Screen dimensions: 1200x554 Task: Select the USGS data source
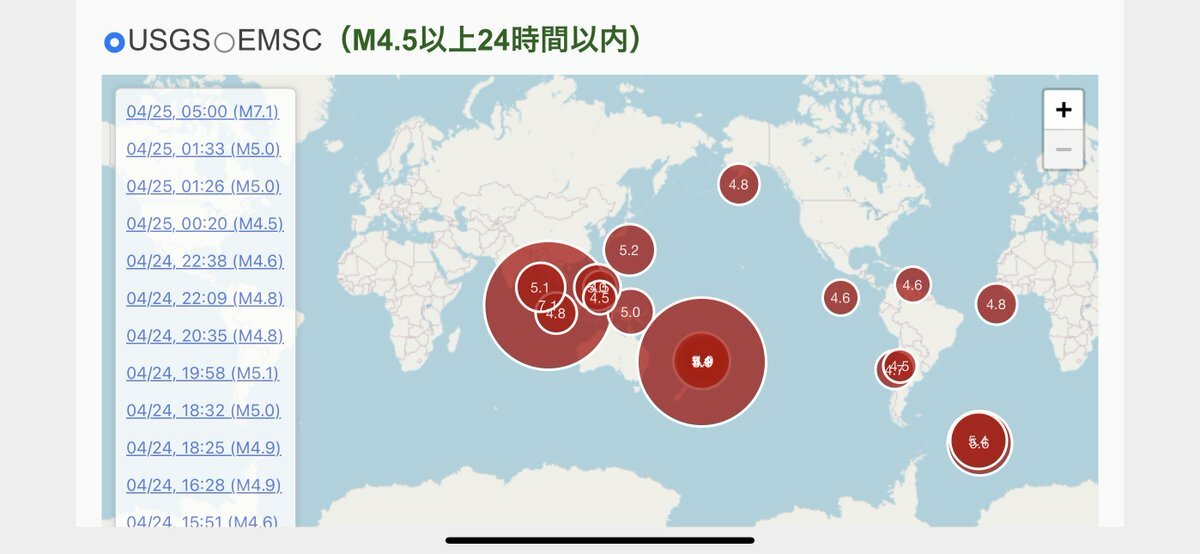coord(115,42)
